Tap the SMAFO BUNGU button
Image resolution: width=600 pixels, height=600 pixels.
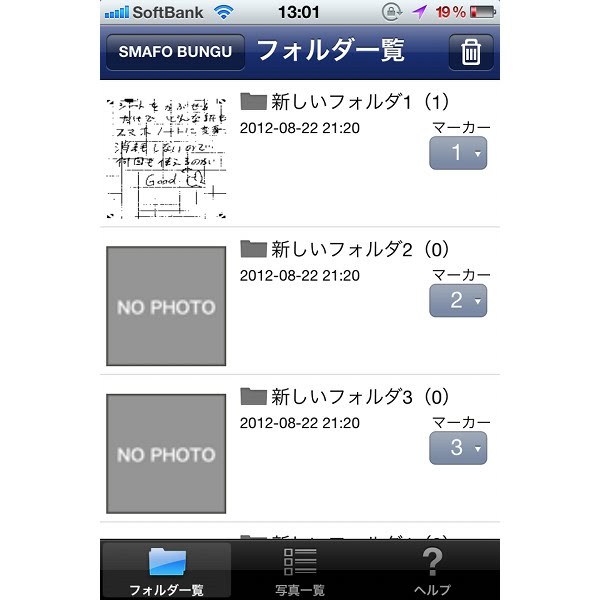[176, 51]
